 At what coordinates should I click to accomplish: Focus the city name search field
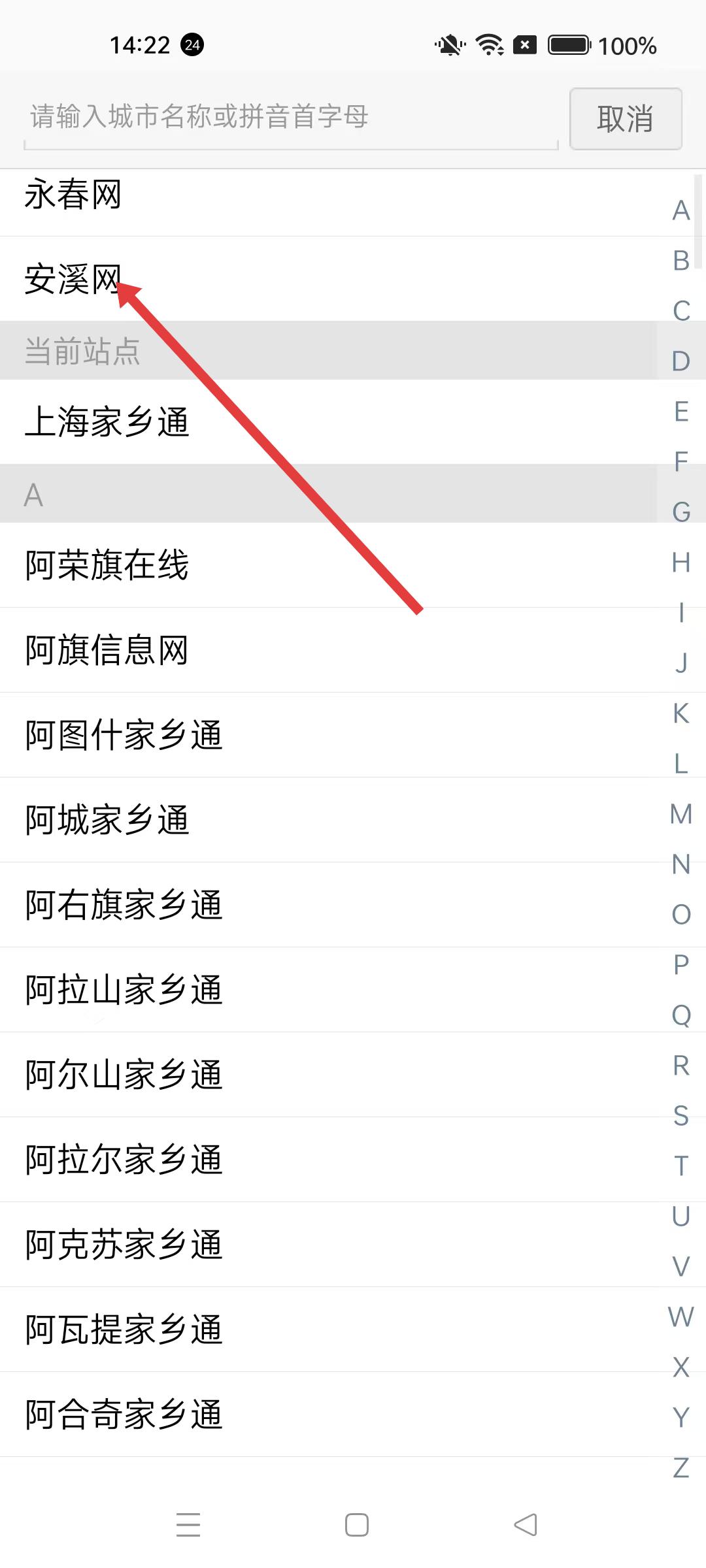(291, 118)
